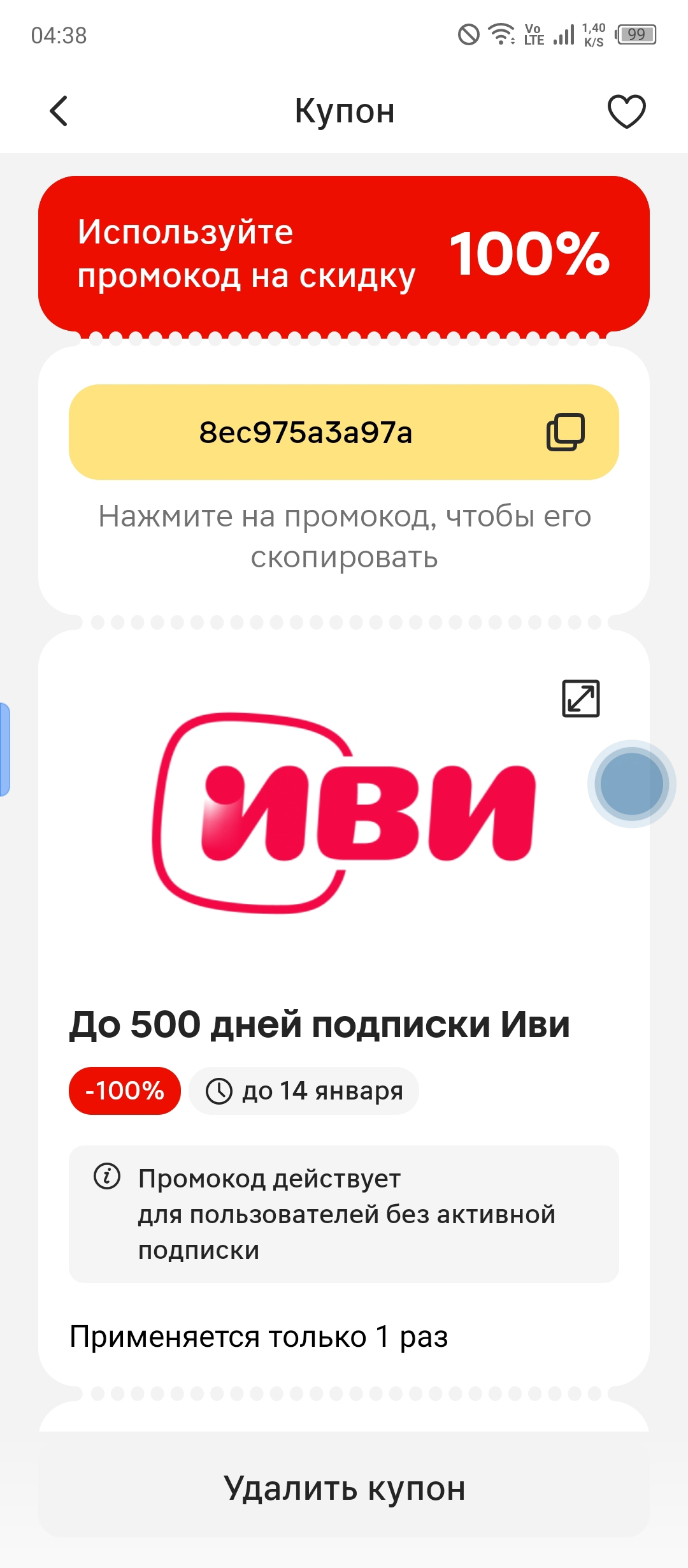Go back from the Купон screen
Screen dimensions: 688x1568
(x=59, y=112)
